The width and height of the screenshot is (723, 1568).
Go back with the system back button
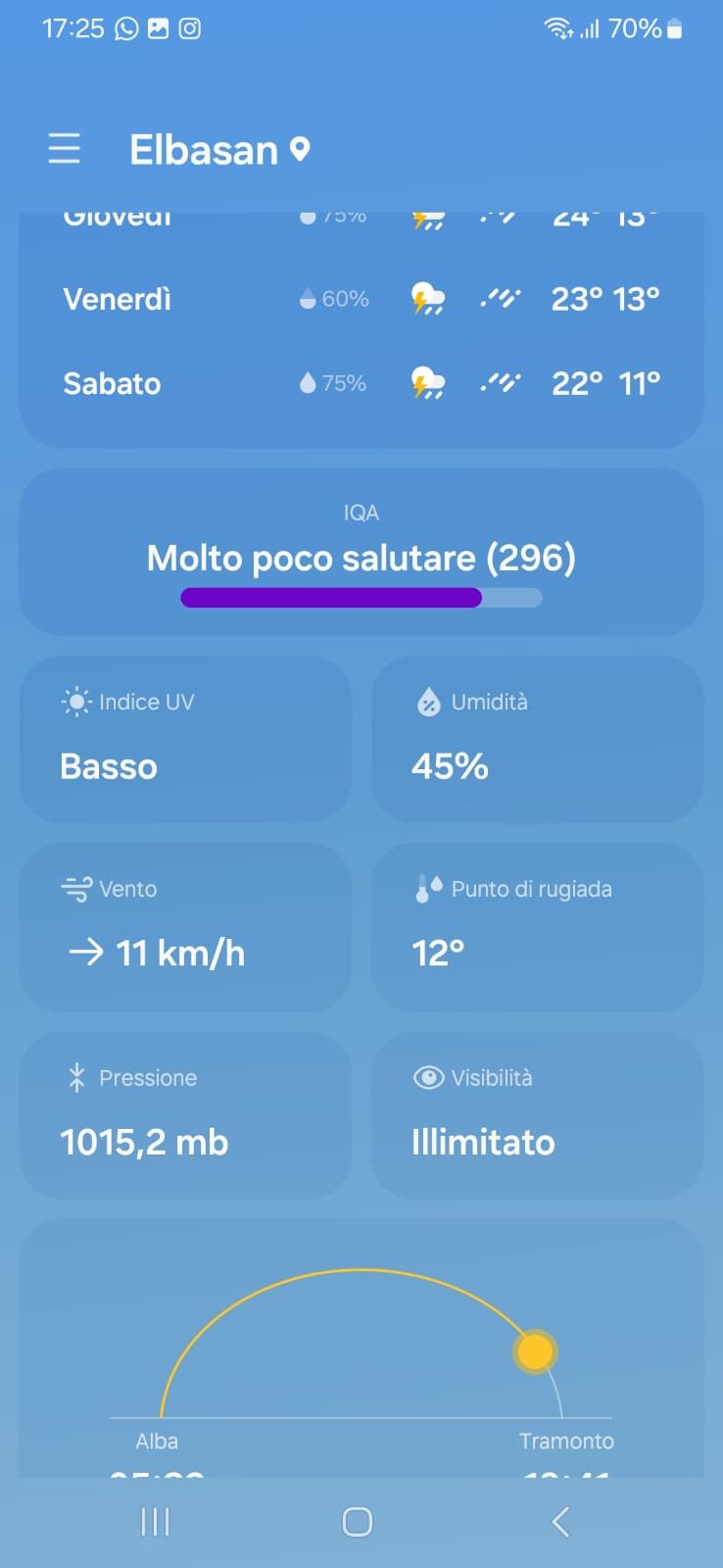pos(560,1522)
